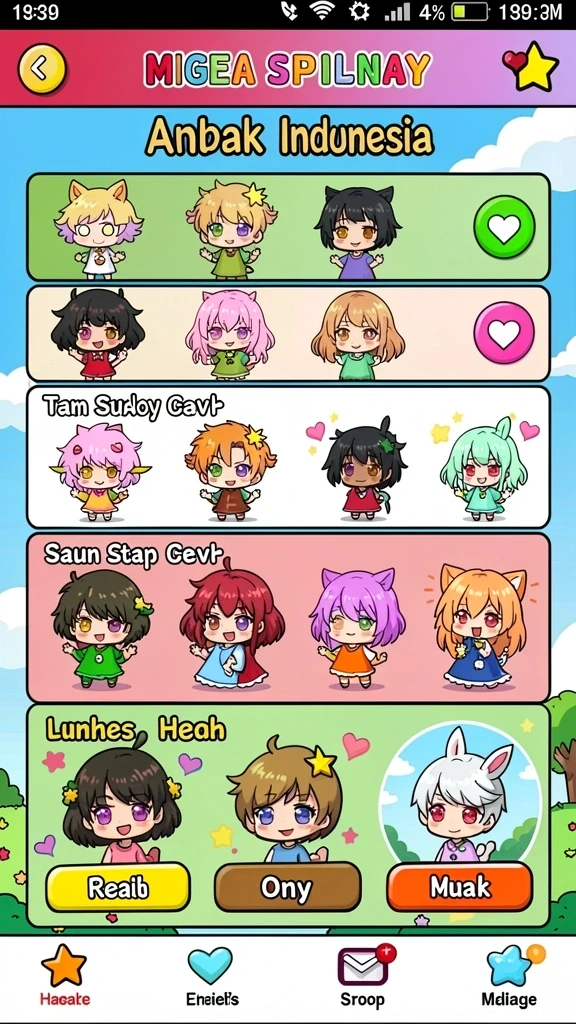Select the purple cat-eared character in Saun Stap Gevt
This screenshot has height=1024, width=576.
coord(353,628)
